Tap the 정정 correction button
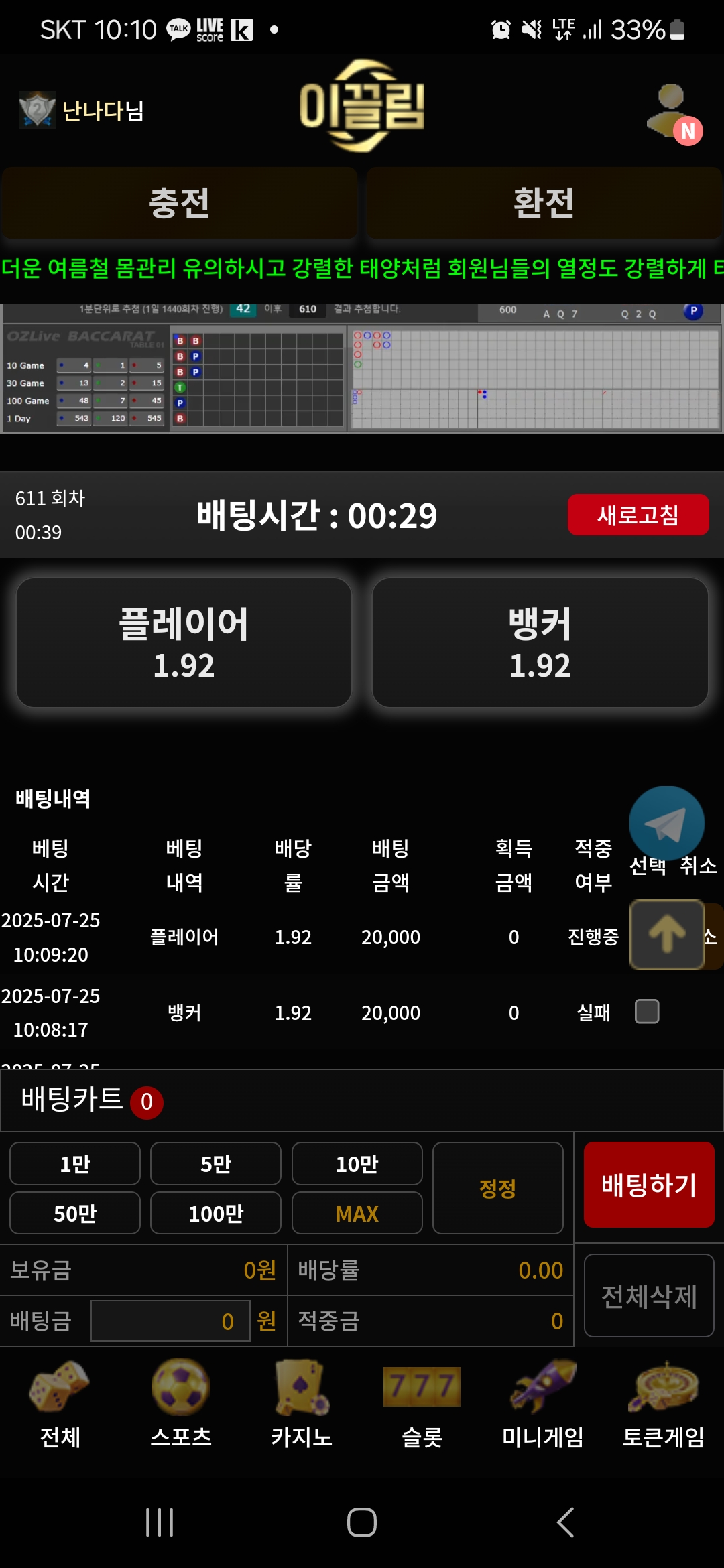The height and width of the screenshot is (1568, 724). [x=497, y=1188]
